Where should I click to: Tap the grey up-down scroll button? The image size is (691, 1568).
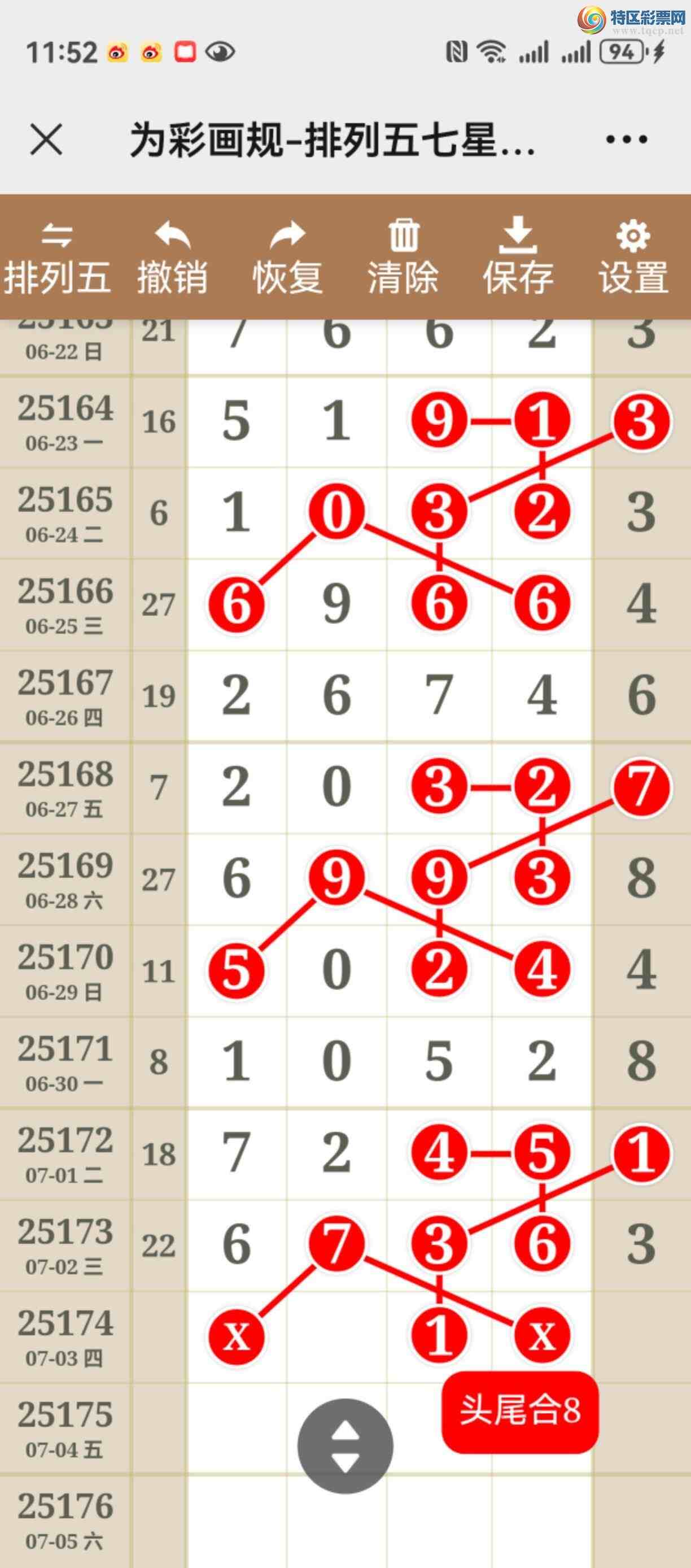(345, 1445)
